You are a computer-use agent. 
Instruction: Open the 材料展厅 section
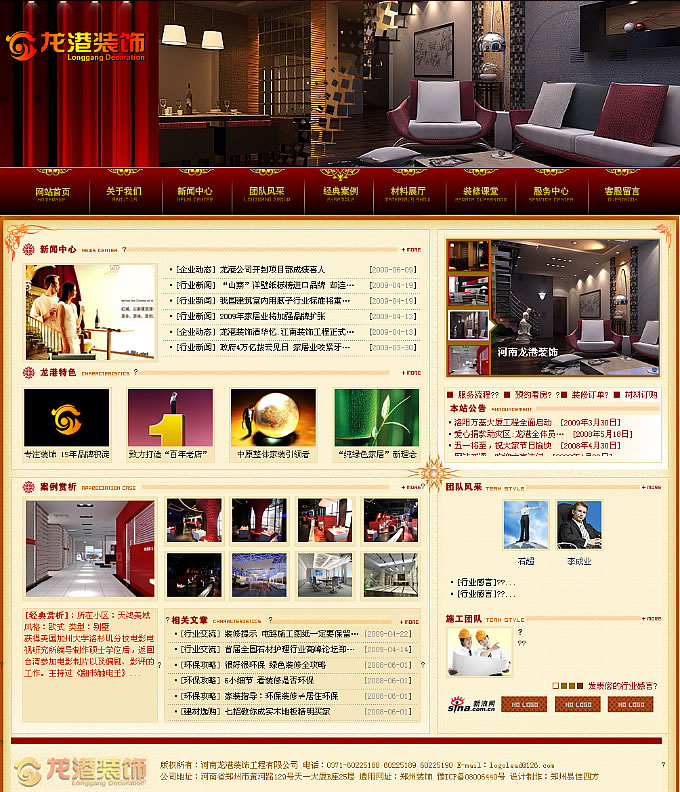tap(408, 192)
